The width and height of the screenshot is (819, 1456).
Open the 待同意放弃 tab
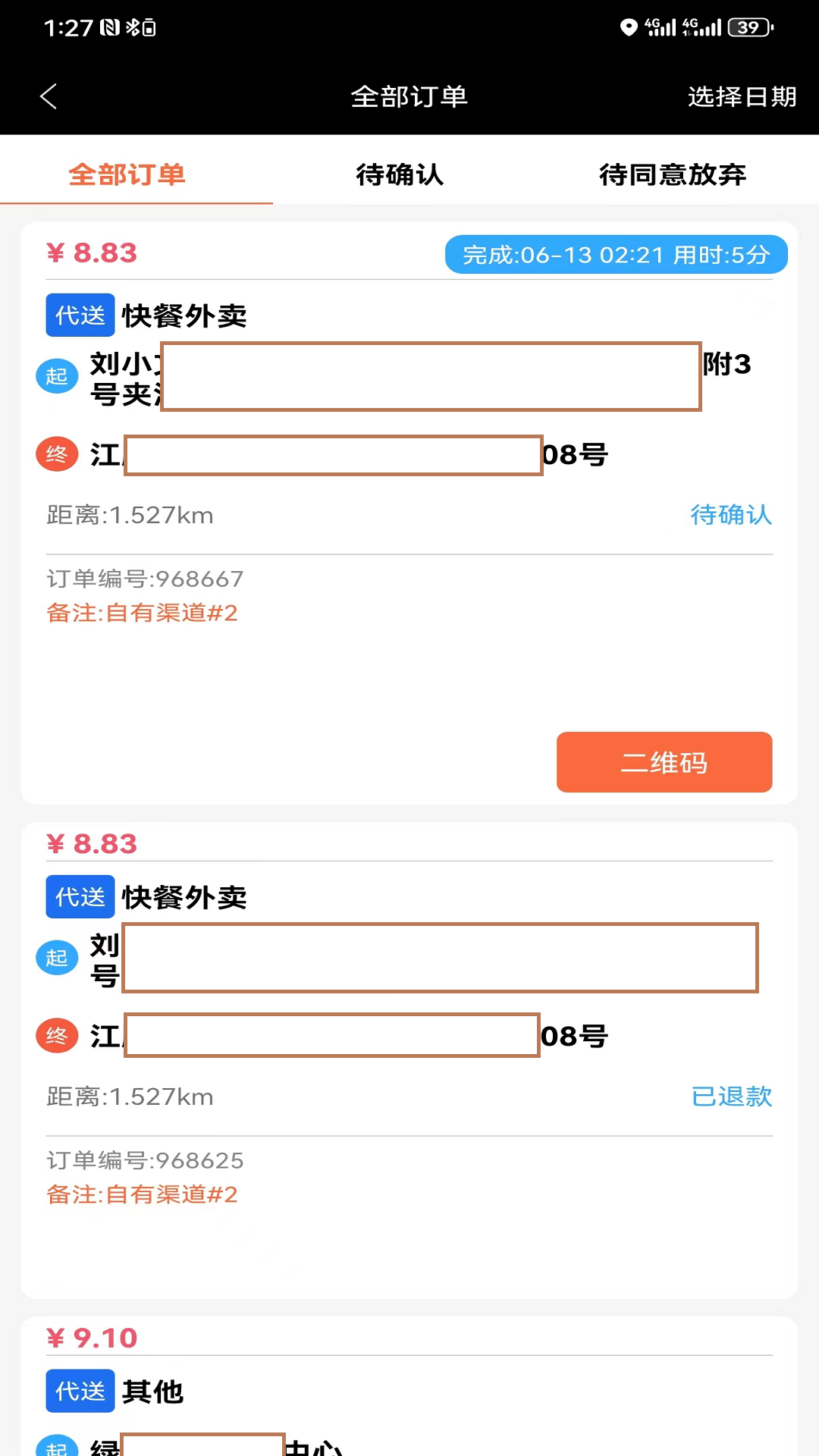[x=673, y=174]
